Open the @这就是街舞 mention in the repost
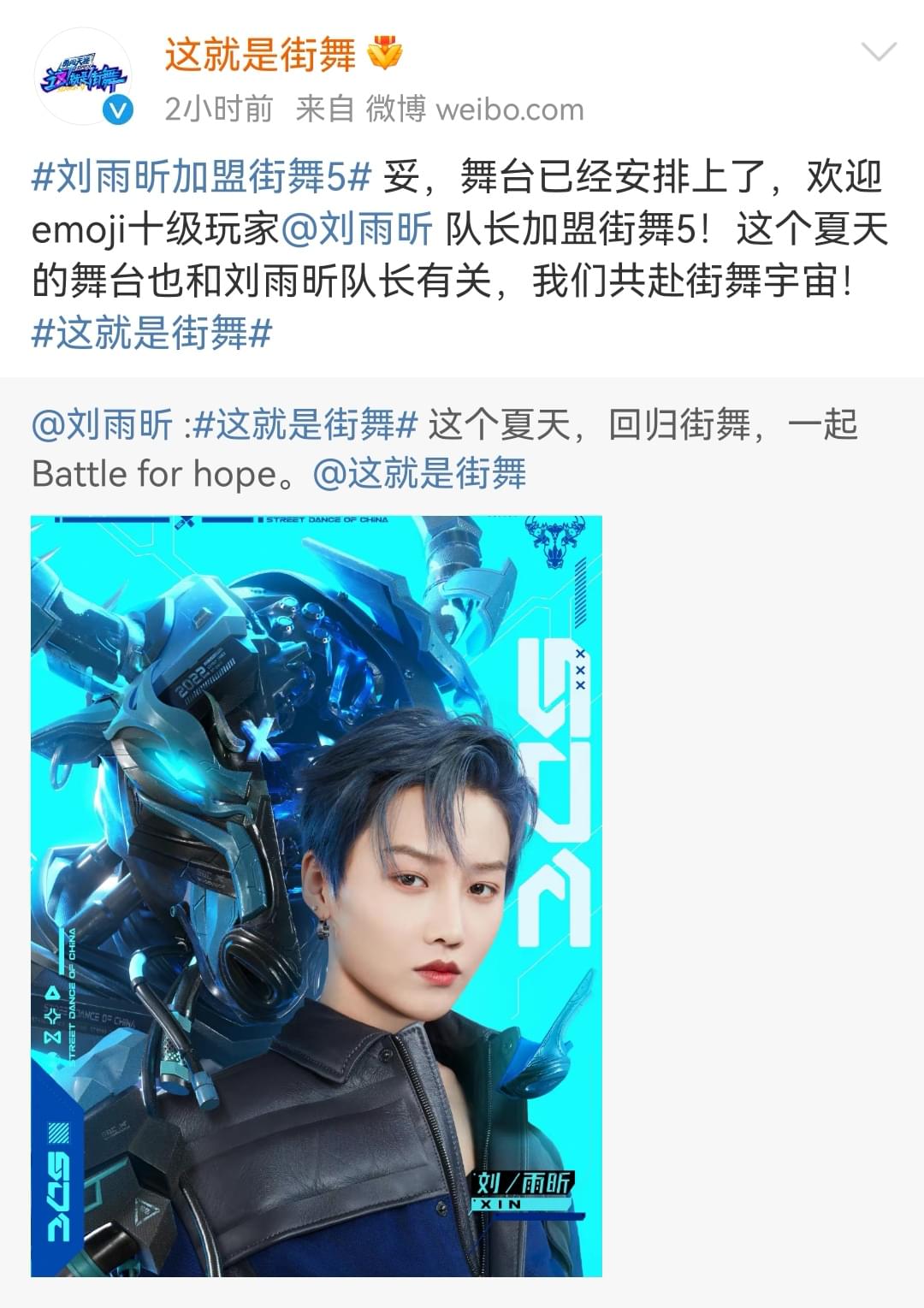 [x=420, y=474]
